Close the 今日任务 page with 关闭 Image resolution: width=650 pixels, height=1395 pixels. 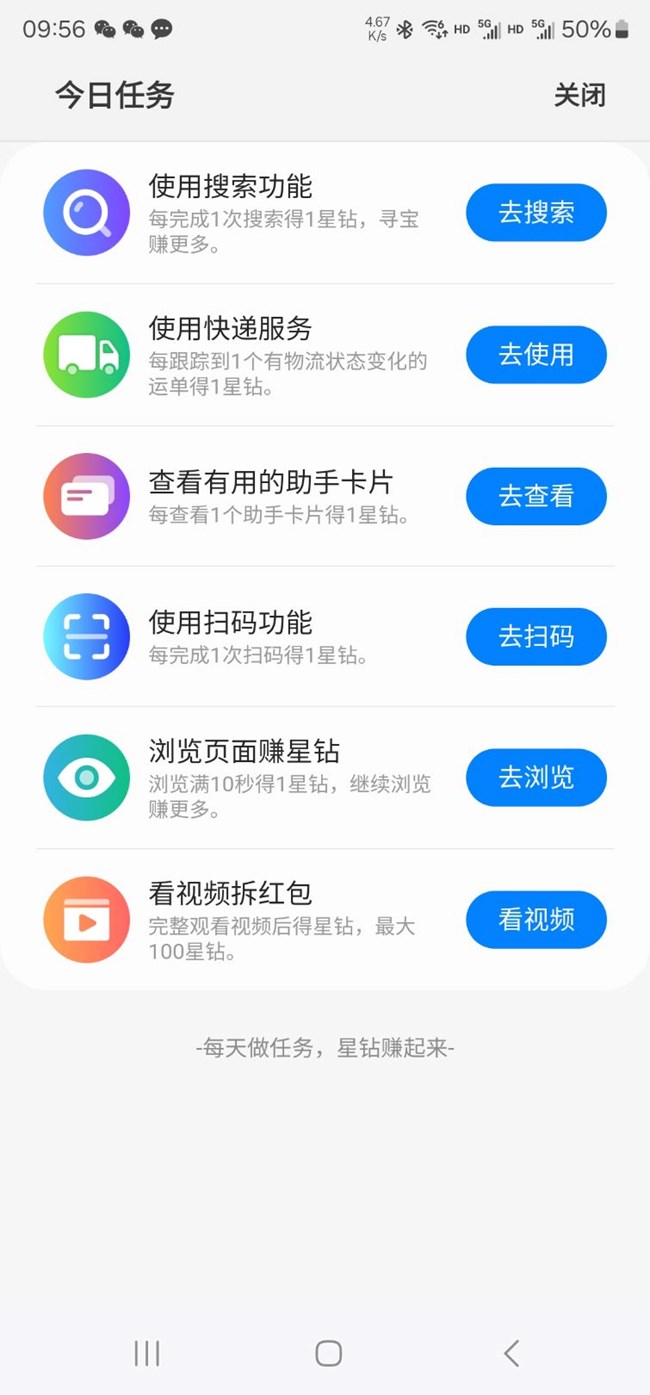(x=579, y=96)
